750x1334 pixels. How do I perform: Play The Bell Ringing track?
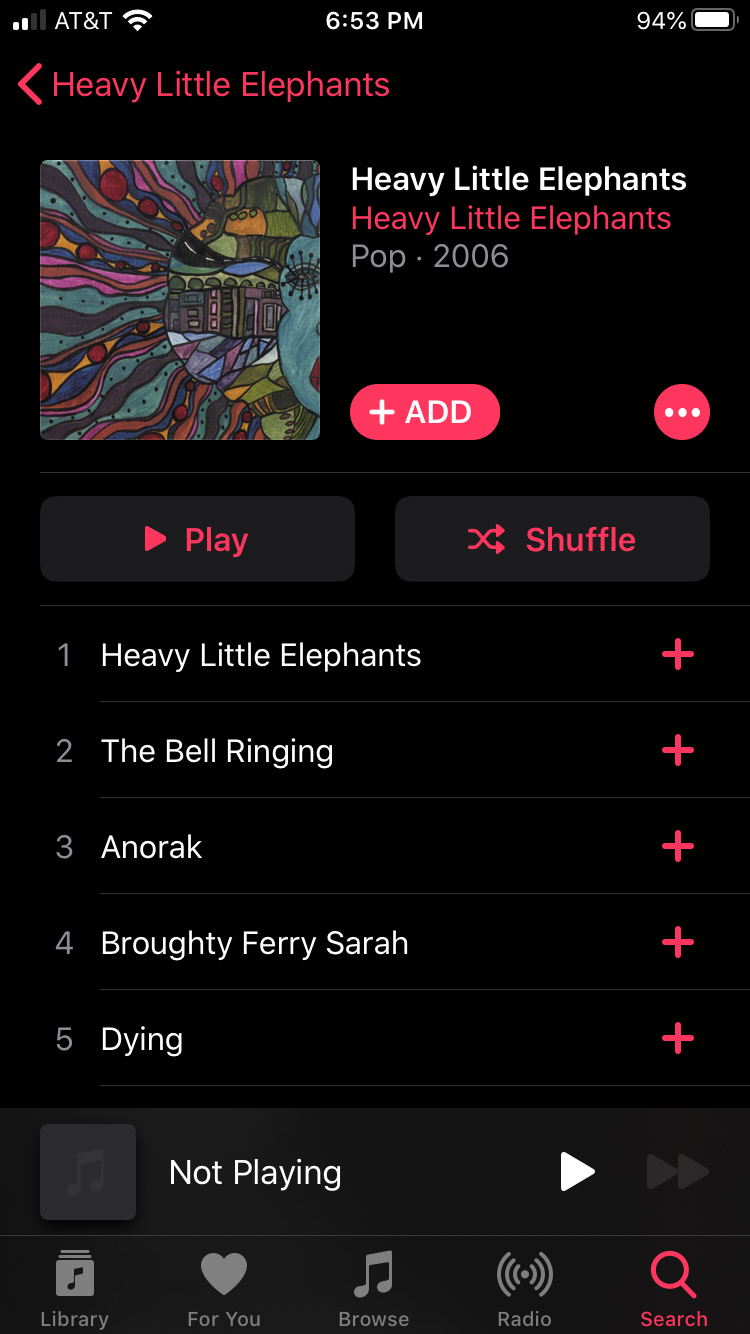click(217, 751)
